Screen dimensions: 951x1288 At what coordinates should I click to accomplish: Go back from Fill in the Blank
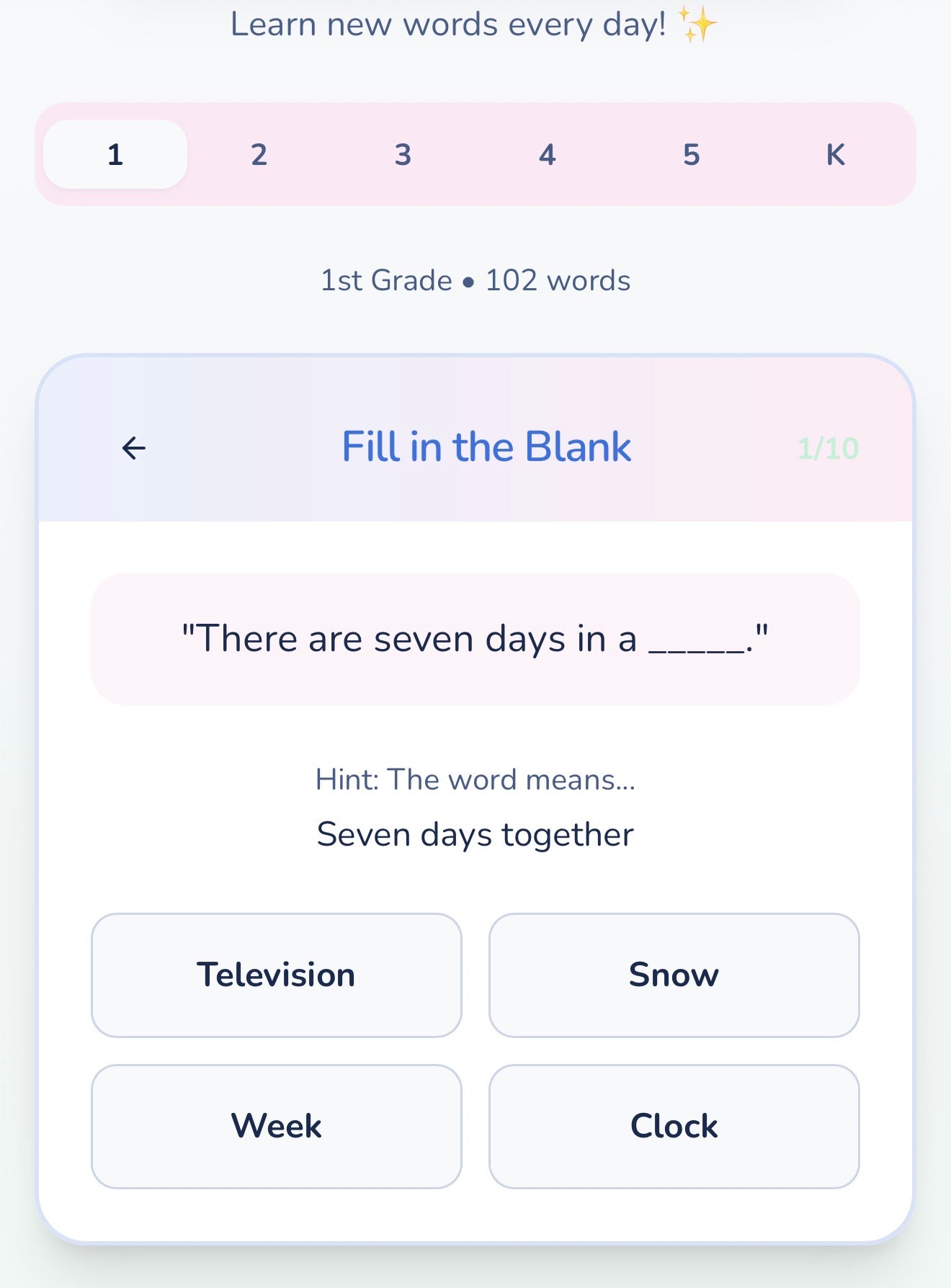[x=134, y=448]
